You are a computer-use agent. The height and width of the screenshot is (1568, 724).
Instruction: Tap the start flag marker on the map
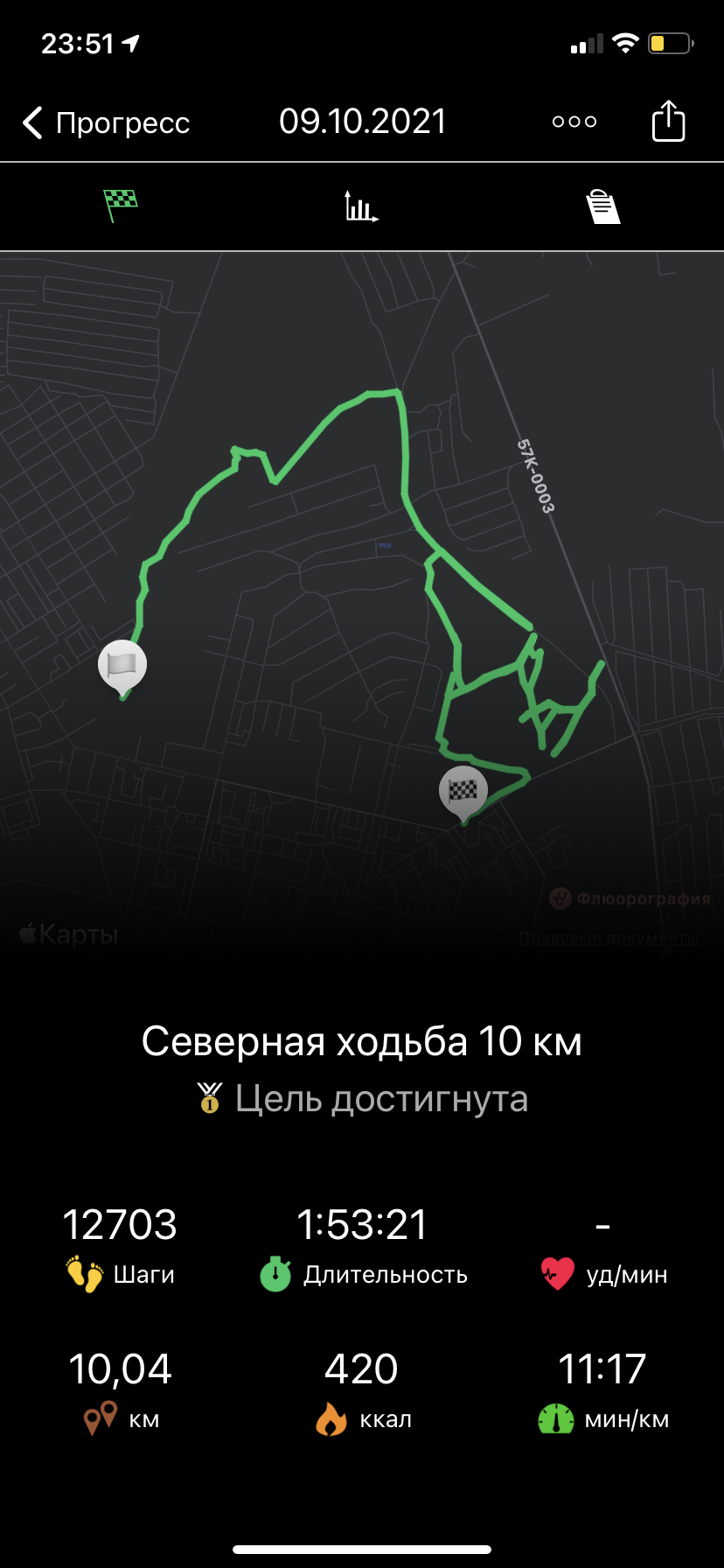[x=122, y=665]
